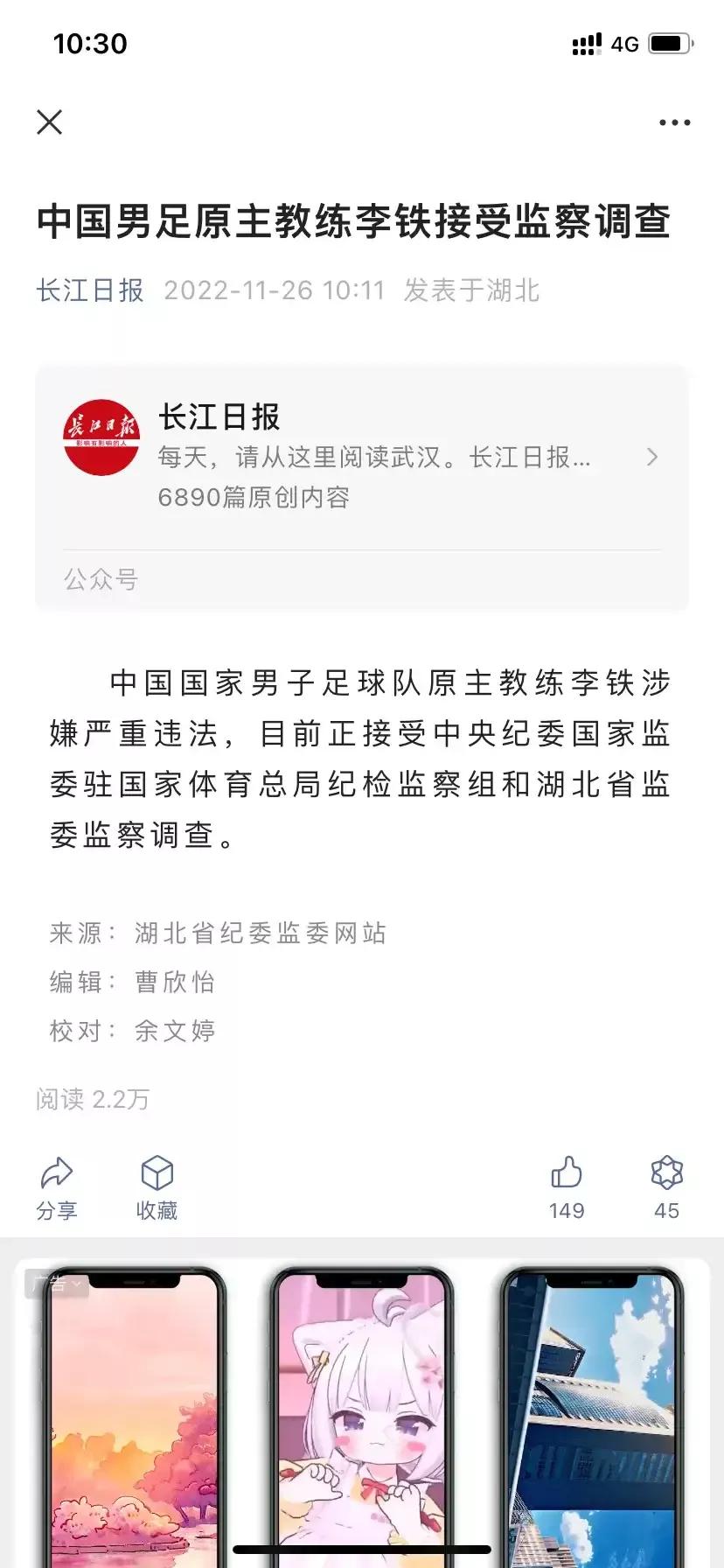Open the 长江日报 account name link

219,419
